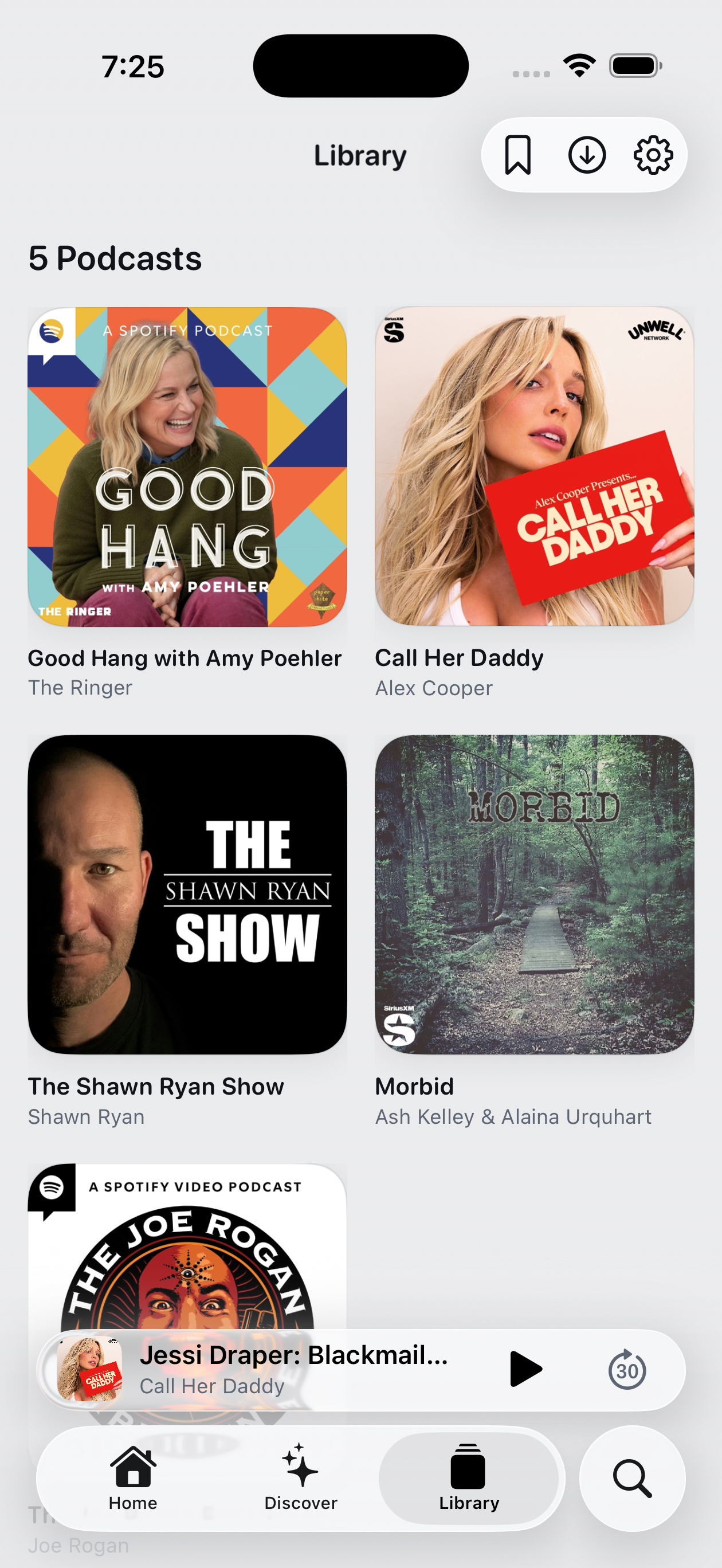Open the Morbid podcast
The width and height of the screenshot is (722, 1568).
coord(534,894)
